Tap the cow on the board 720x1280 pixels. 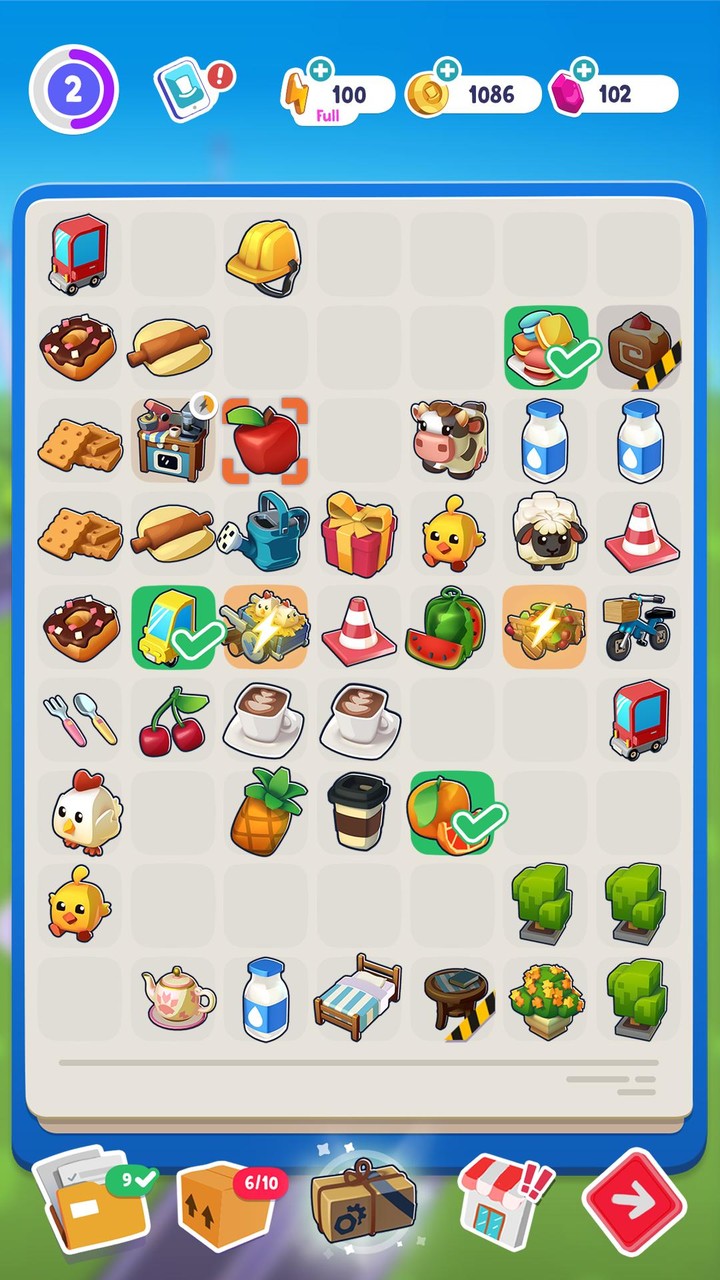(450, 440)
